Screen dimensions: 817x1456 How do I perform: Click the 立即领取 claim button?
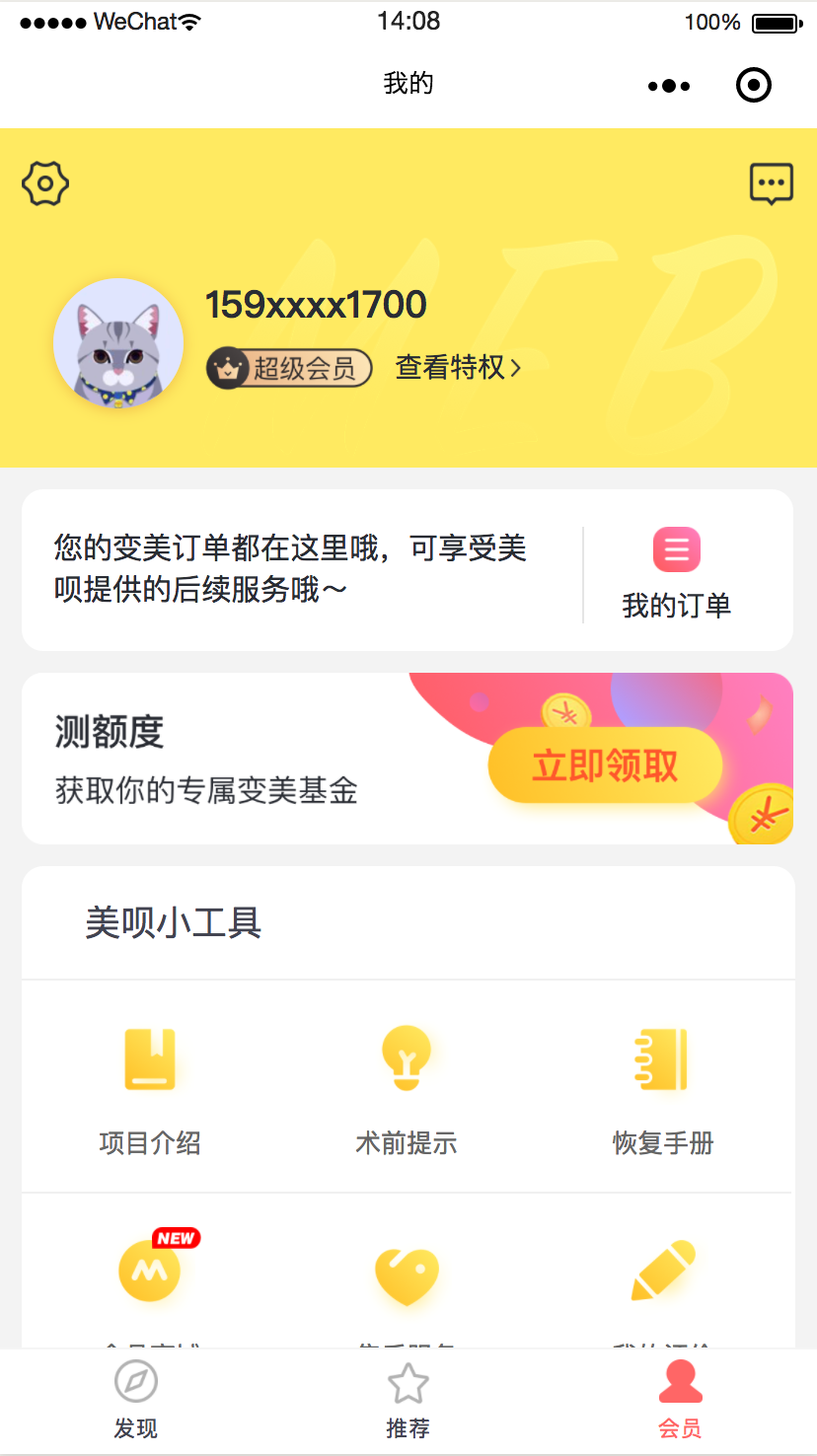coord(604,764)
